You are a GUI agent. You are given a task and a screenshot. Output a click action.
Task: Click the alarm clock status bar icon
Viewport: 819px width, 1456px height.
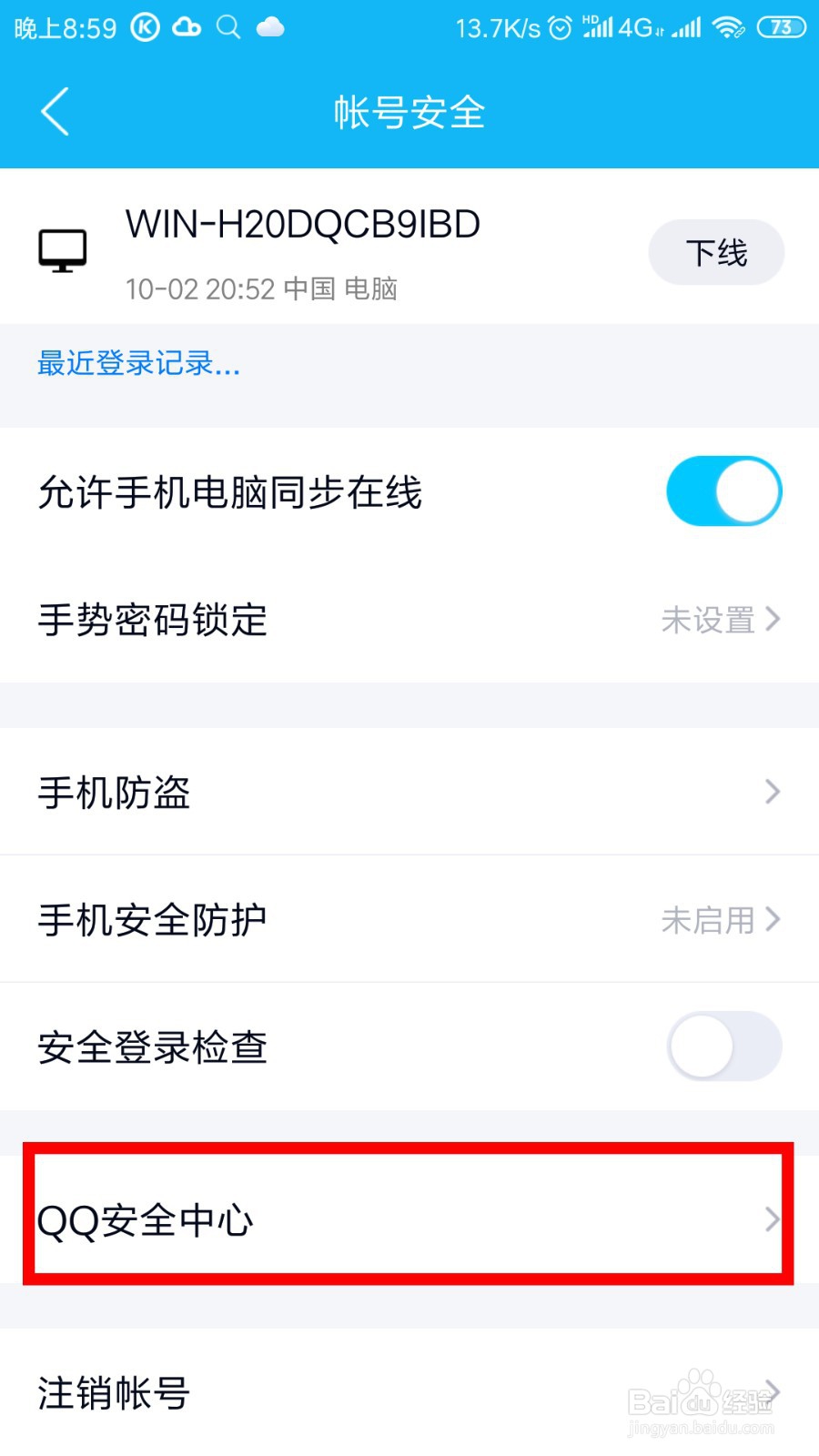tap(559, 27)
